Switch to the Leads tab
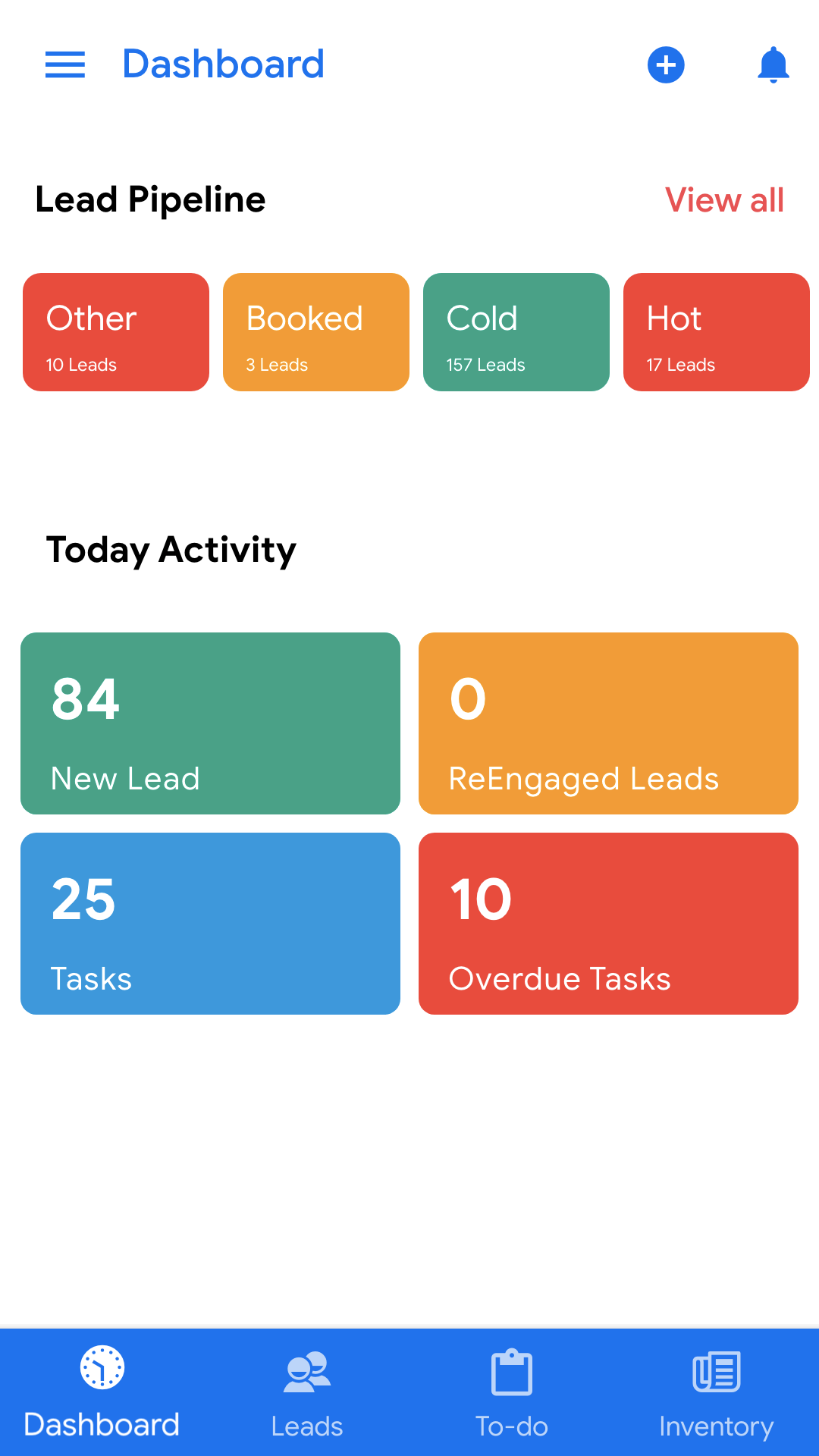Image resolution: width=819 pixels, height=1456 pixels. pos(307,1394)
